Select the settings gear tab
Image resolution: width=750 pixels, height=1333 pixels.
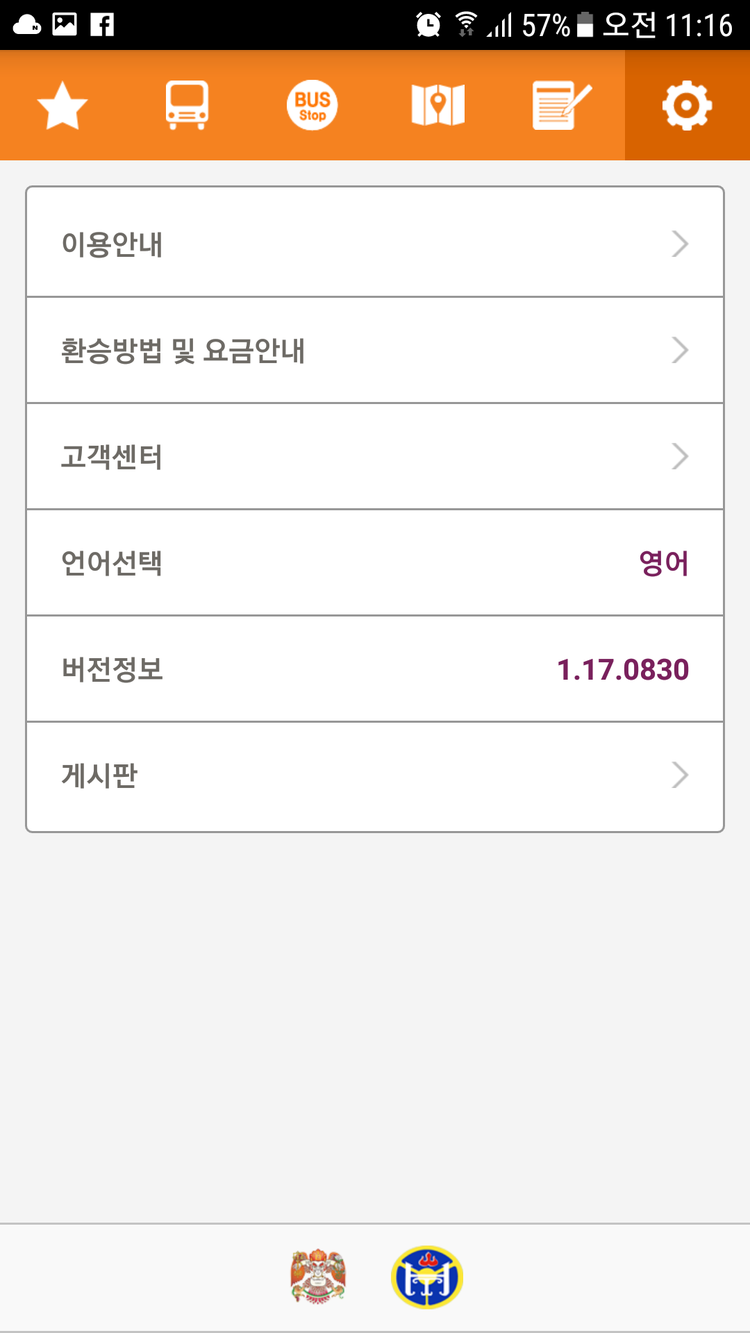click(x=687, y=106)
